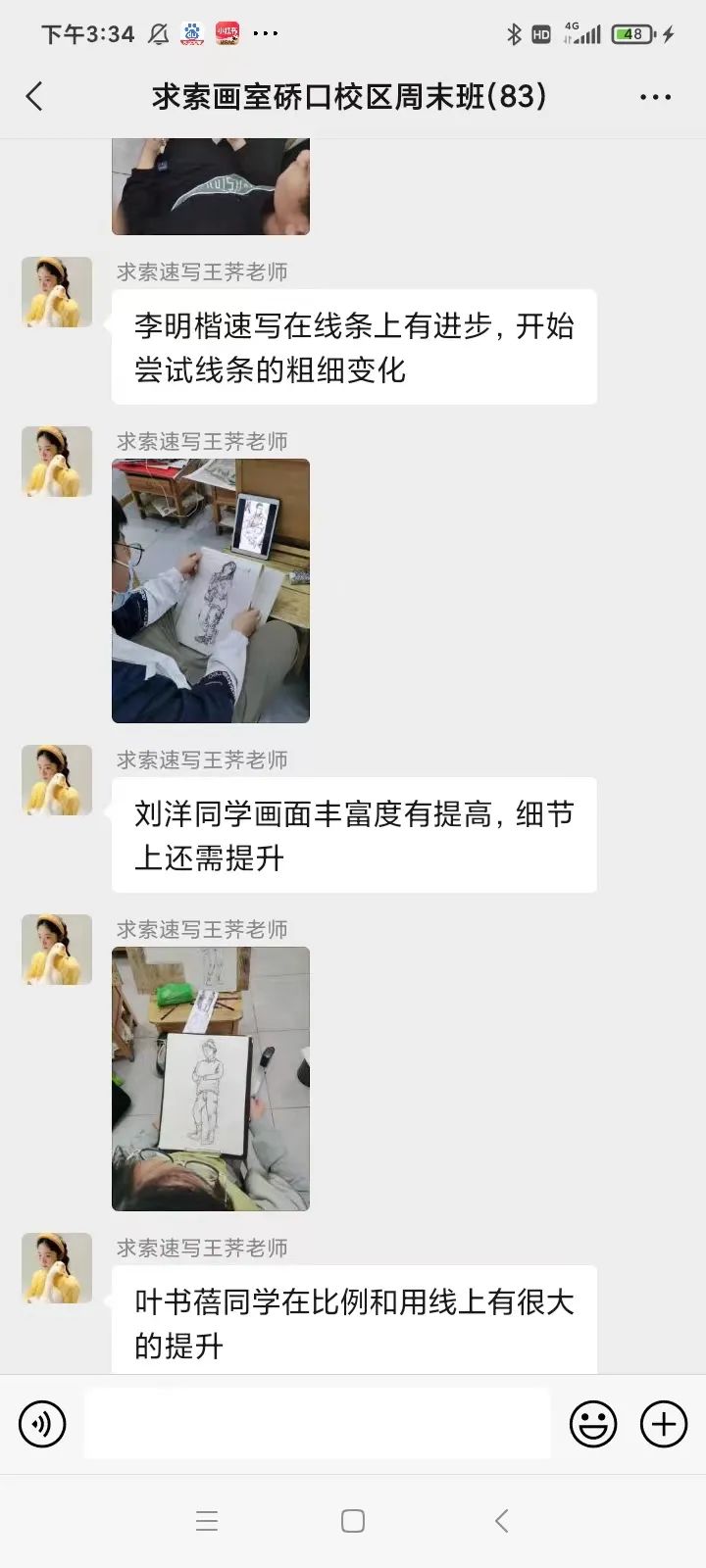Tap the system home button
706x1568 pixels.
(353, 1521)
